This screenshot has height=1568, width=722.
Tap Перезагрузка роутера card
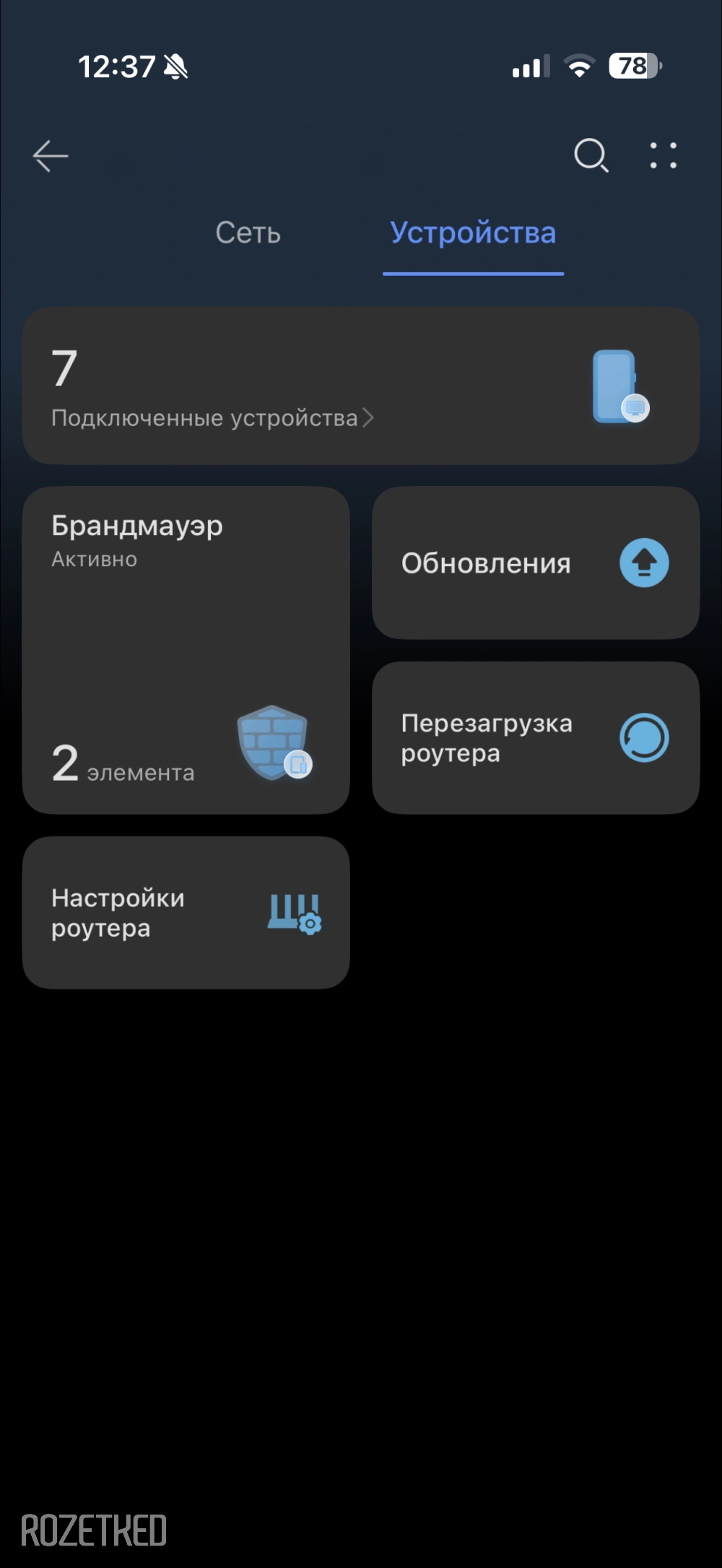535,738
